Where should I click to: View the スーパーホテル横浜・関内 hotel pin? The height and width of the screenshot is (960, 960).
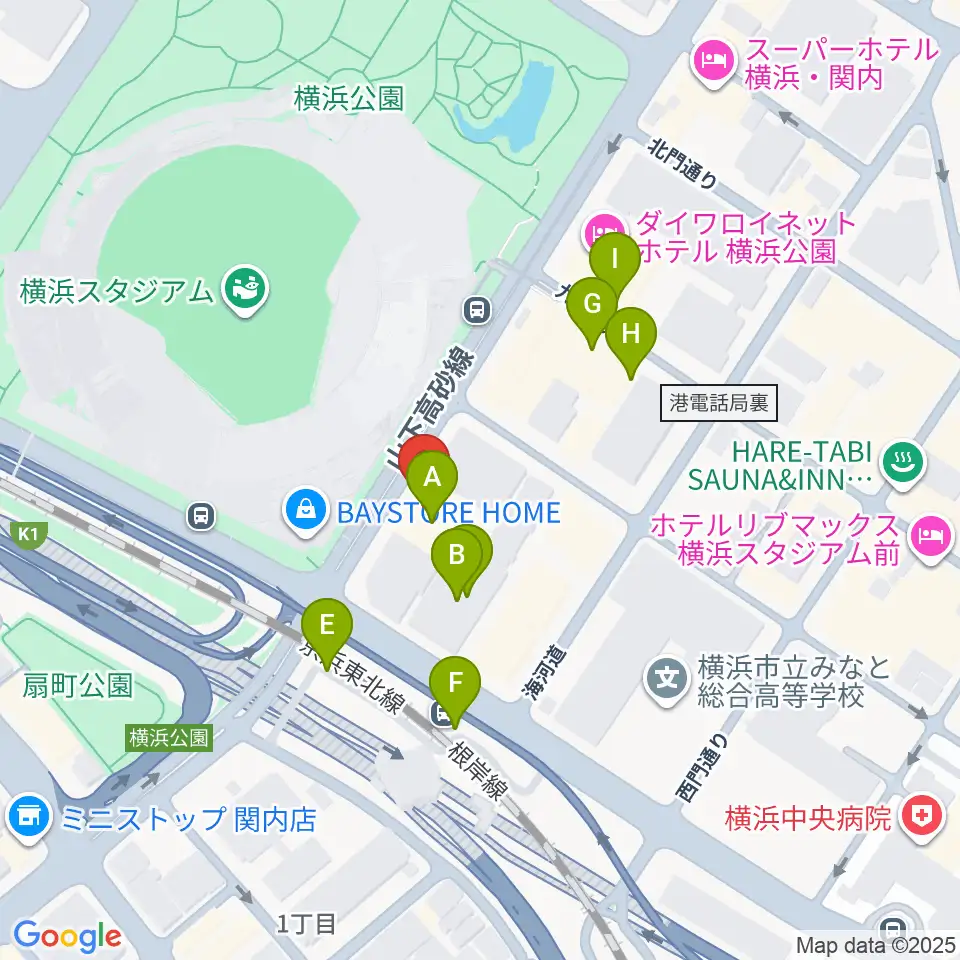(x=713, y=62)
